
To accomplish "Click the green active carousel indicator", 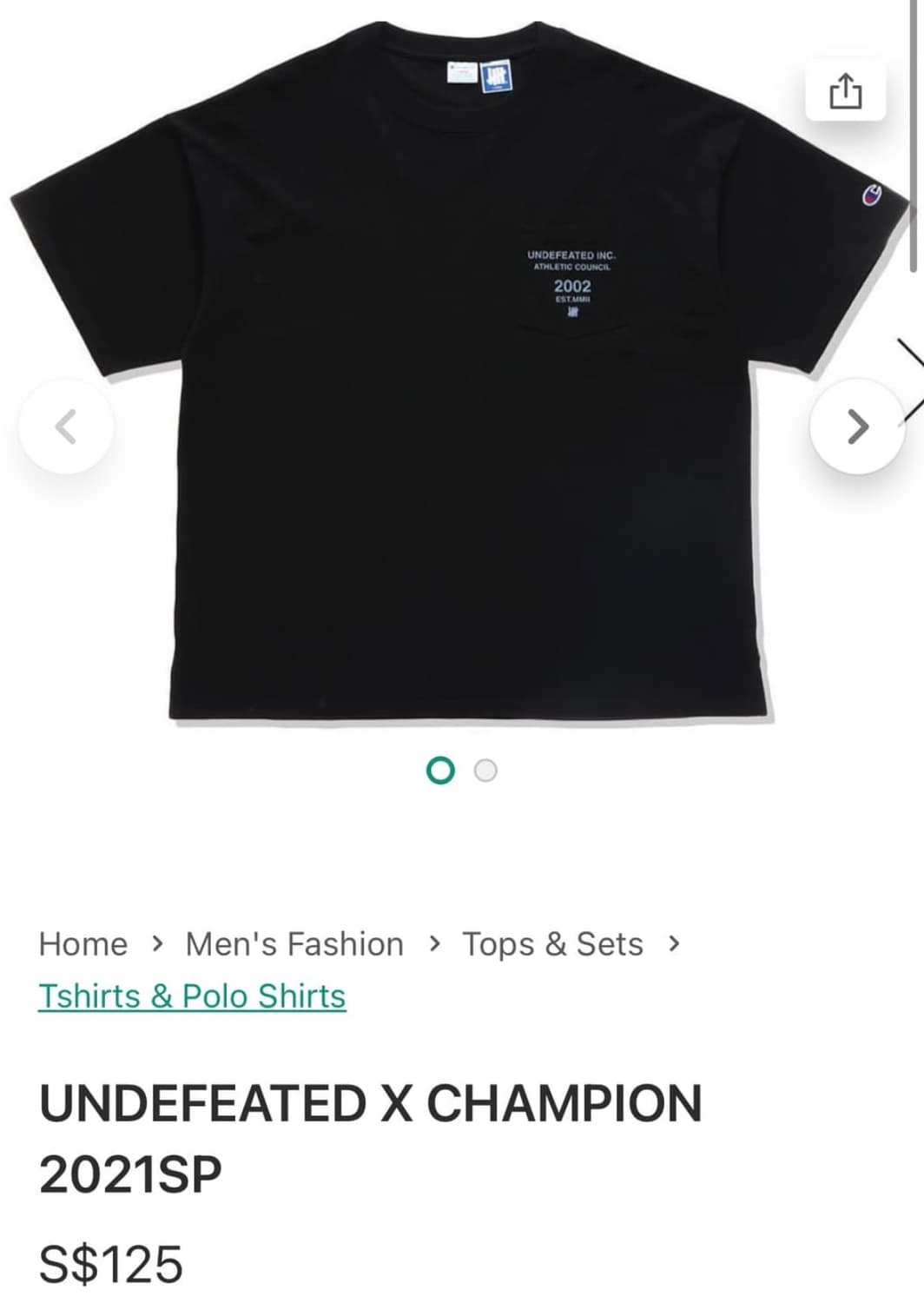I will pyautogui.click(x=442, y=771).
